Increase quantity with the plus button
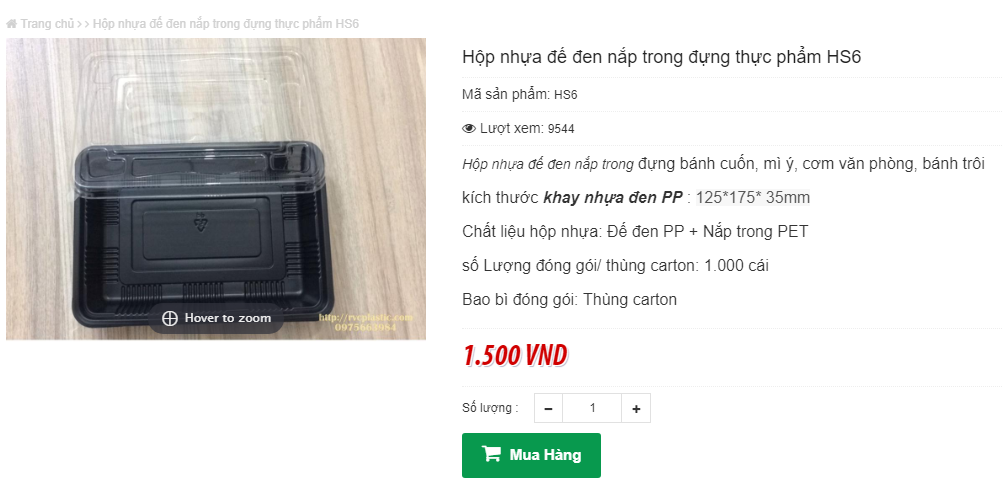Screen dimensions: 1002x486 tap(636, 408)
